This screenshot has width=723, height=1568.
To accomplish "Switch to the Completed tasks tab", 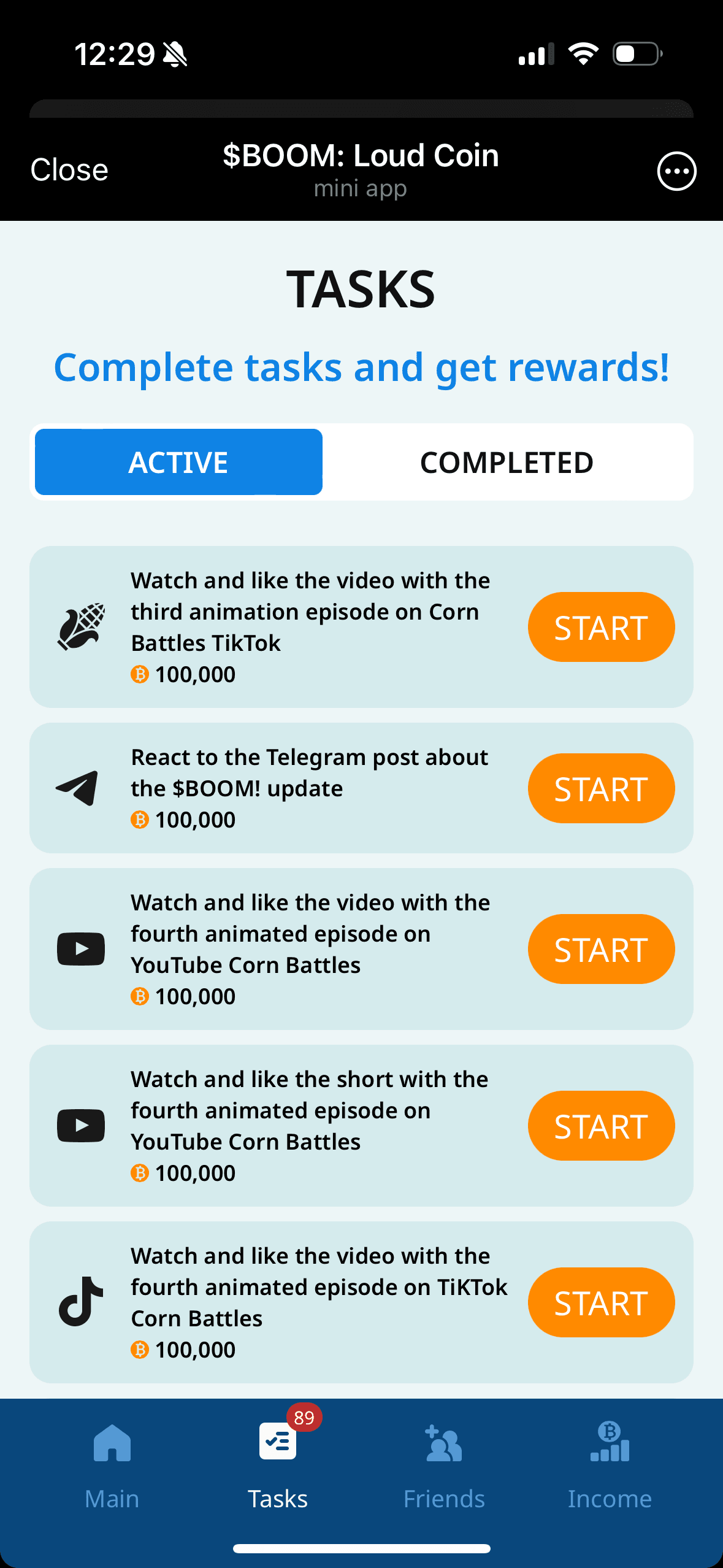I will click(507, 463).
